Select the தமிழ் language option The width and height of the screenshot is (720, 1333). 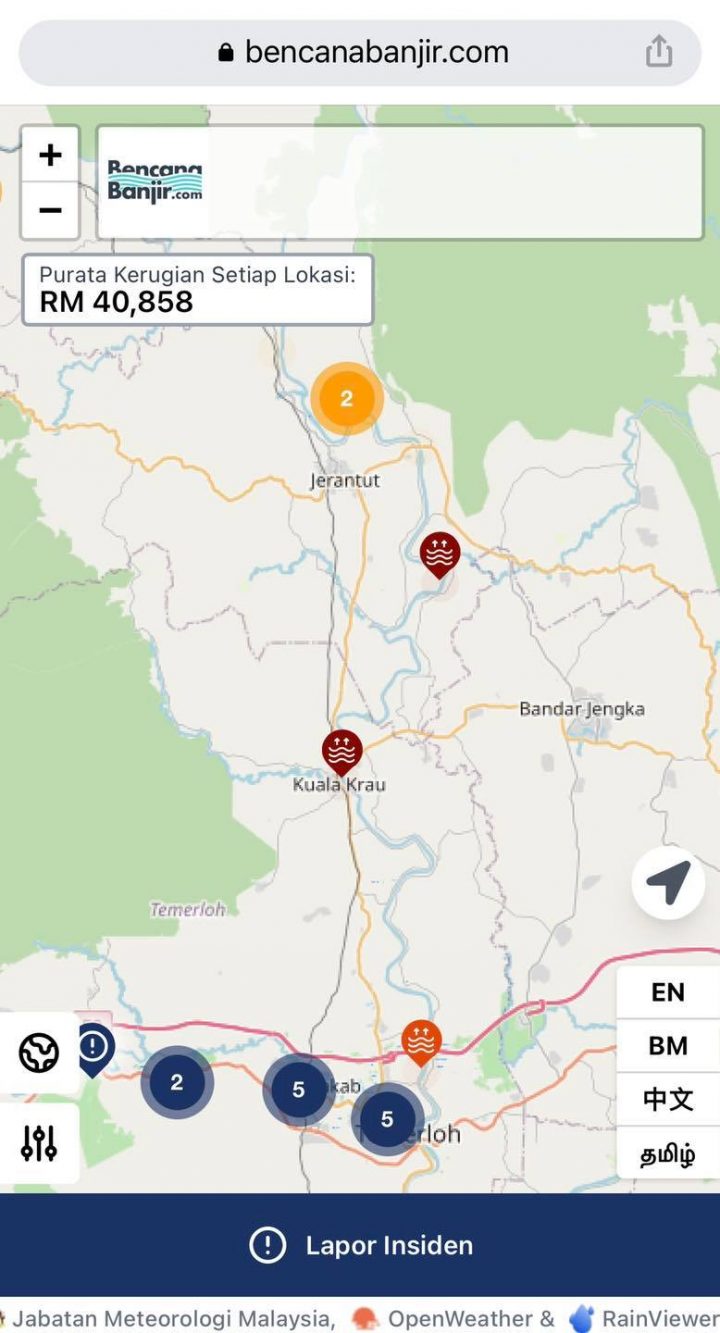tap(668, 1153)
